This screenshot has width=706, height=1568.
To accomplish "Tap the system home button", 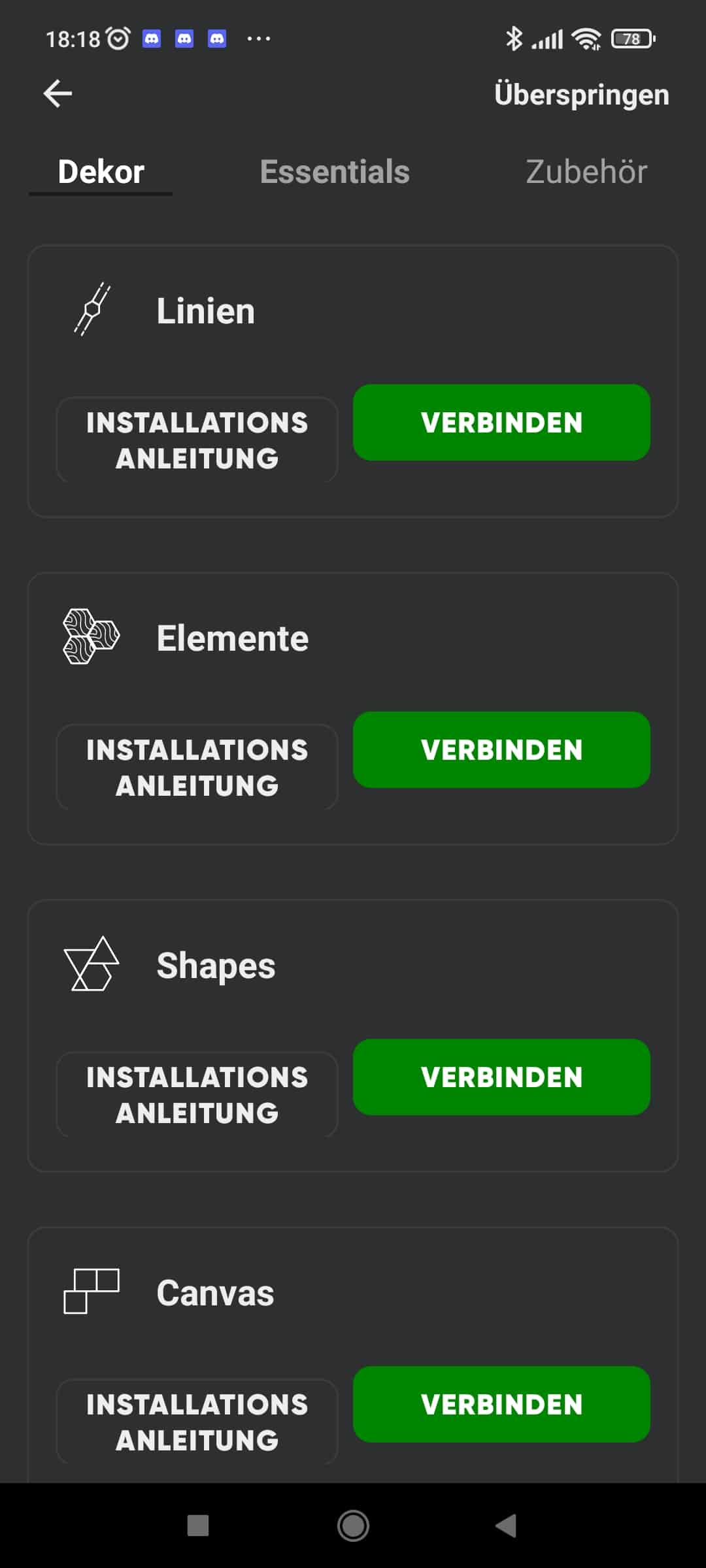I will (x=353, y=1526).
